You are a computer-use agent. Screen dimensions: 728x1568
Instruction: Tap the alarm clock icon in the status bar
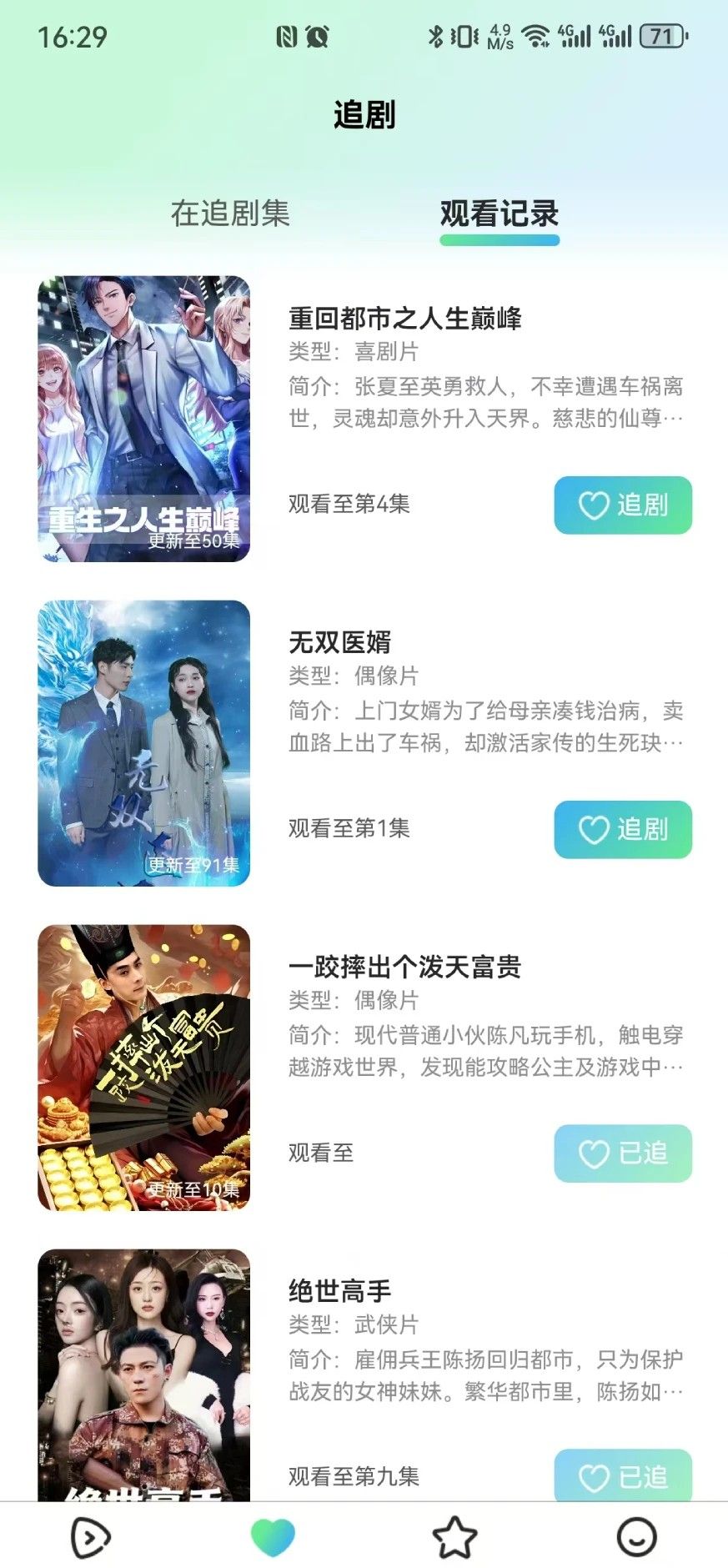[315, 35]
